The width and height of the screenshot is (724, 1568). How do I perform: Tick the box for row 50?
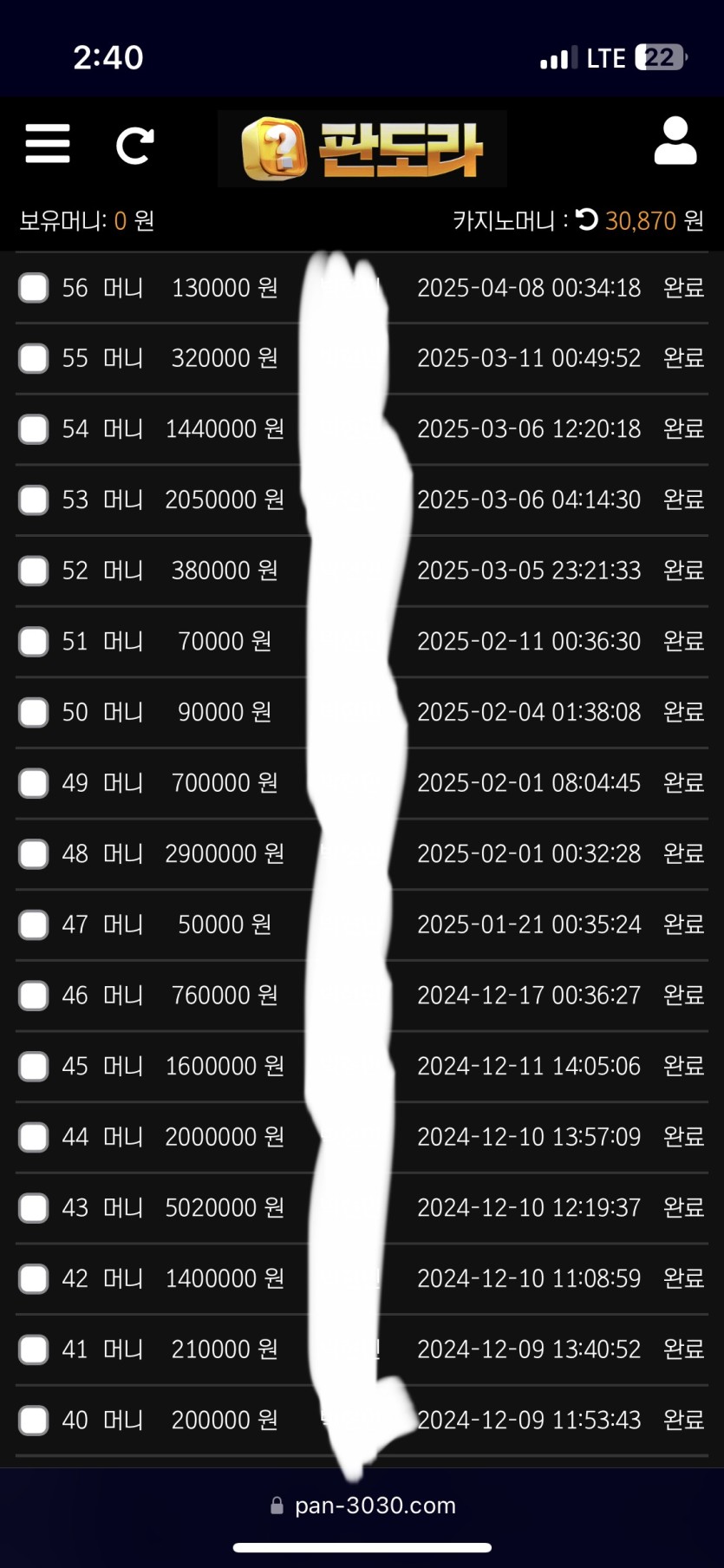[x=34, y=713]
